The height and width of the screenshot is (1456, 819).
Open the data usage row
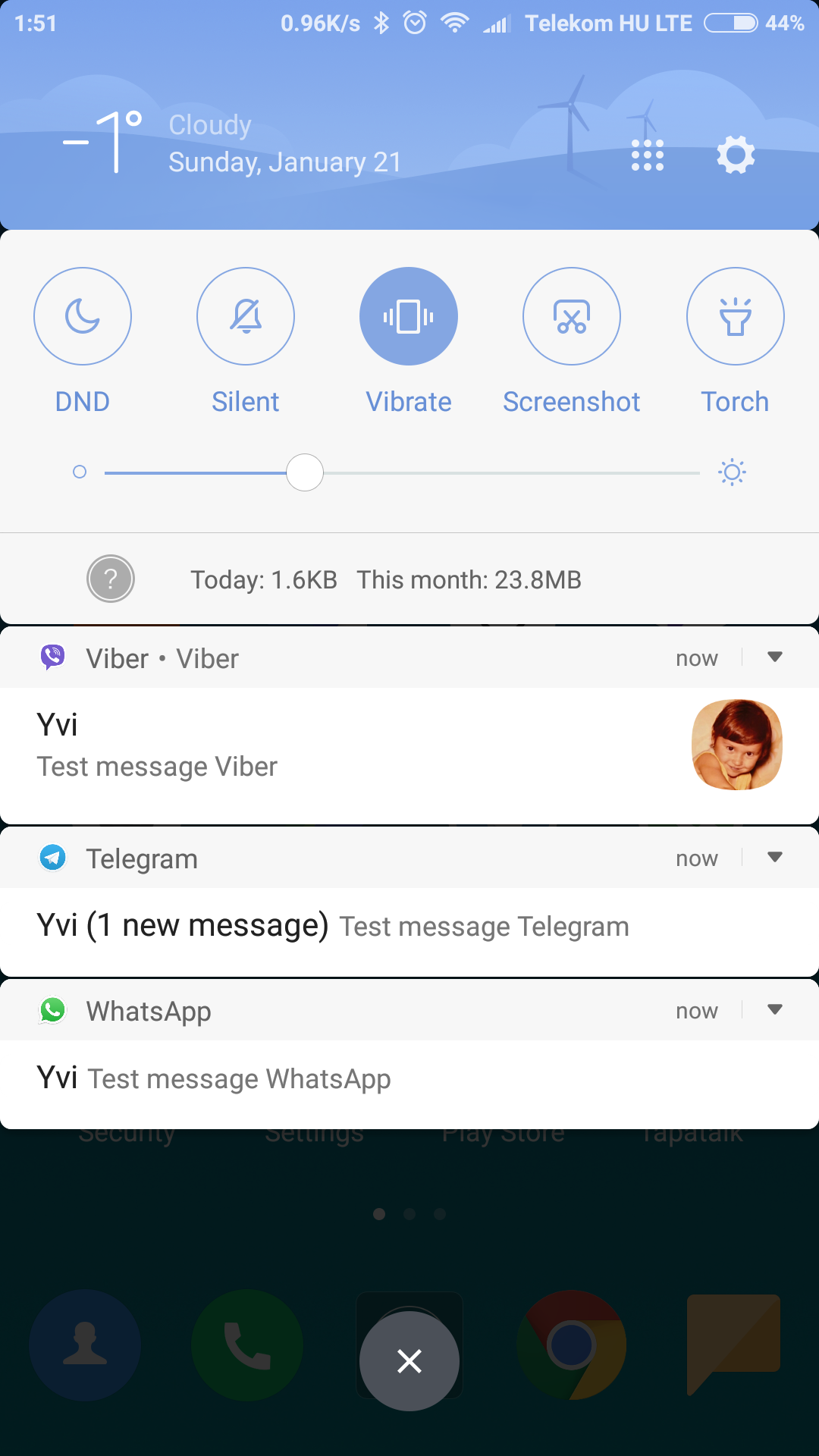coord(385,579)
